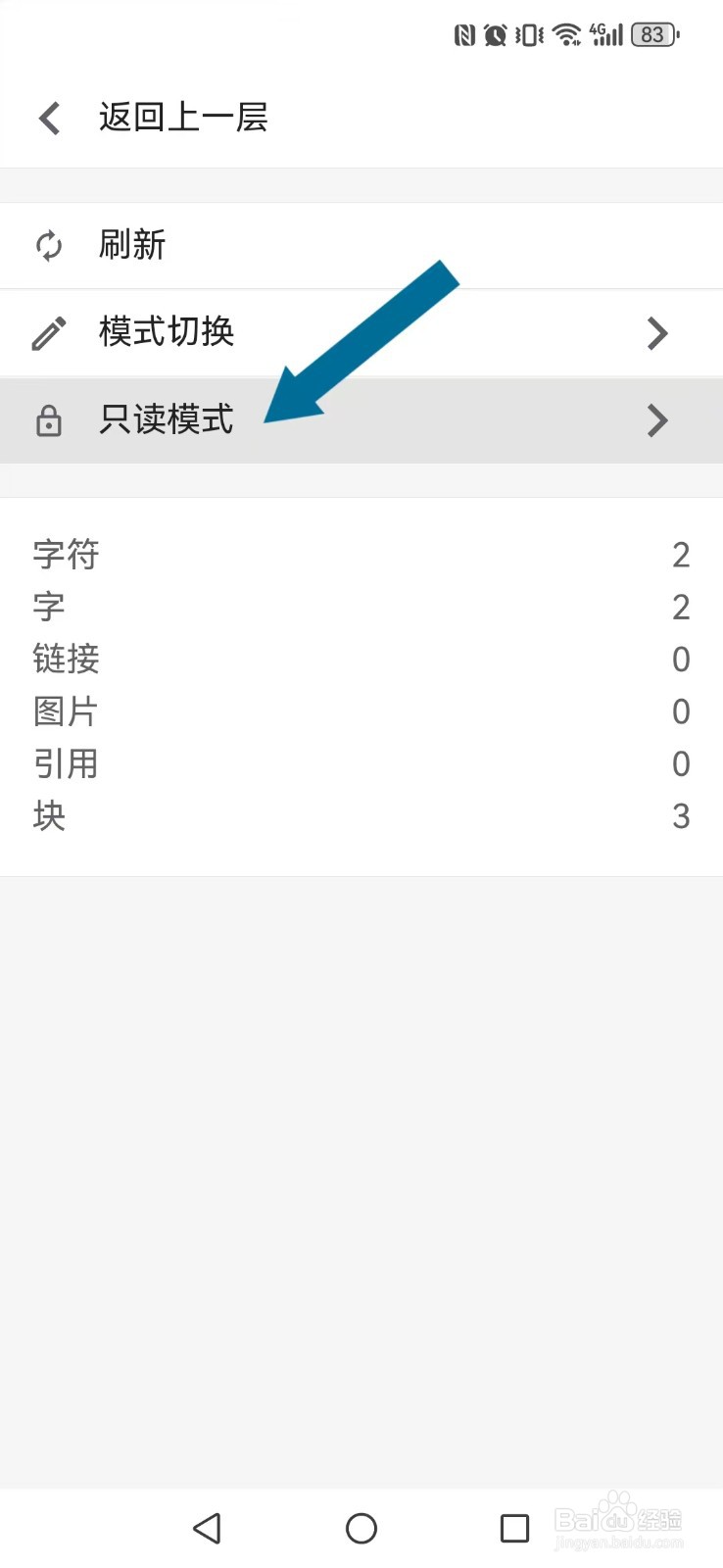Screen dimensions: 723x1568
Task: Tap the 块 count showing 3
Action: coord(681,816)
